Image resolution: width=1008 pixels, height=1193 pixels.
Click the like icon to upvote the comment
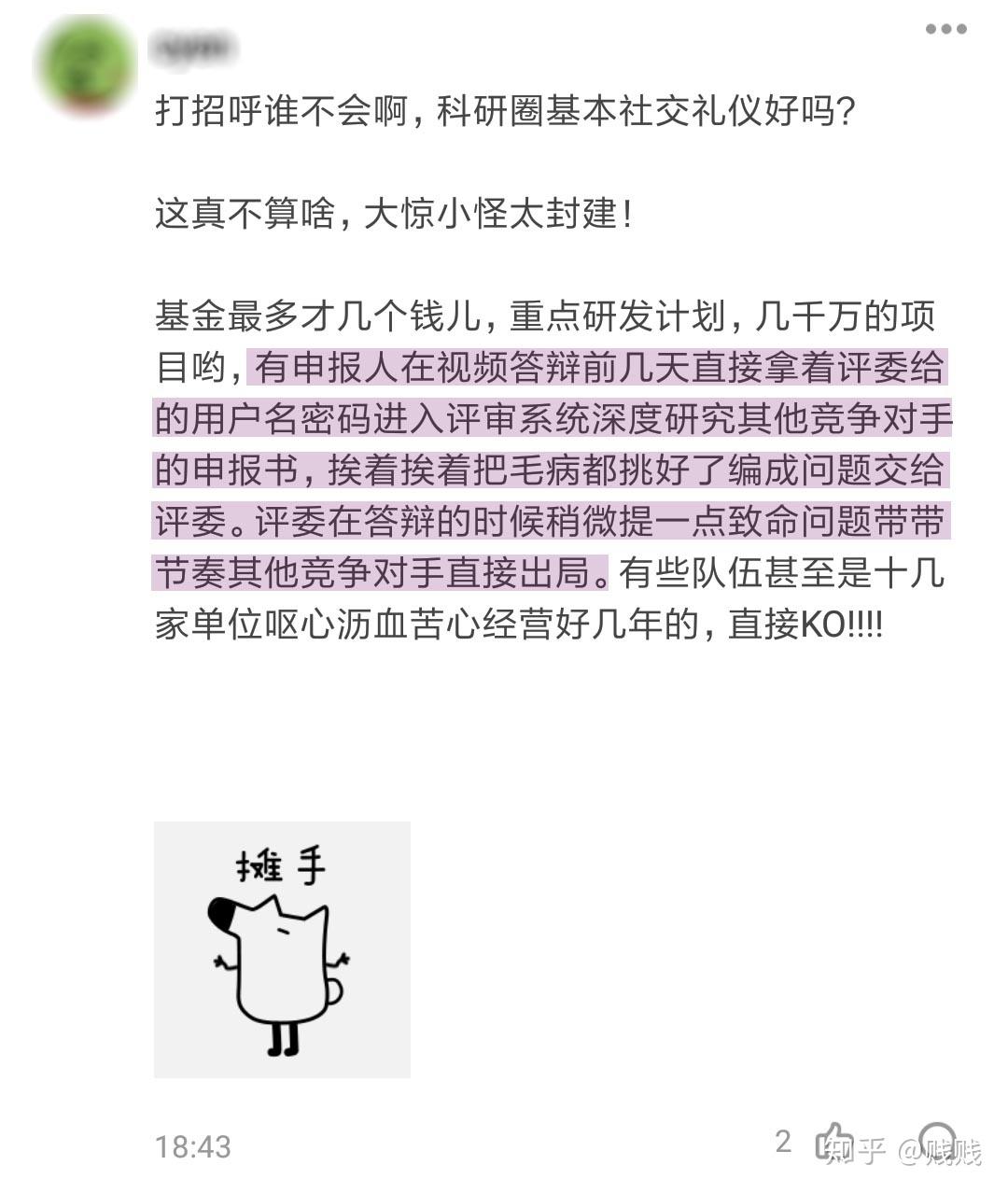pyautogui.click(x=833, y=1140)
